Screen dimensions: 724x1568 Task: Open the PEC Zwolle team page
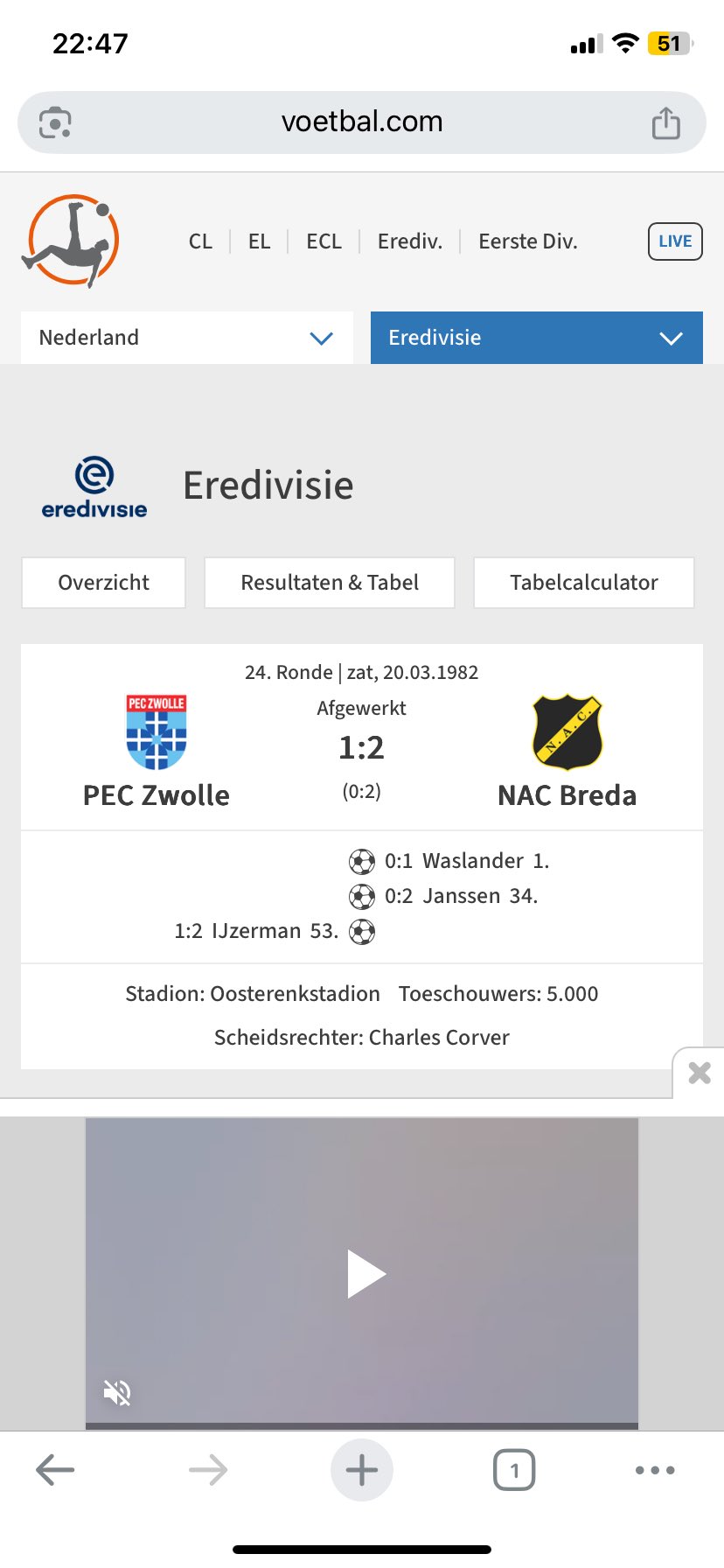point(157,794)
